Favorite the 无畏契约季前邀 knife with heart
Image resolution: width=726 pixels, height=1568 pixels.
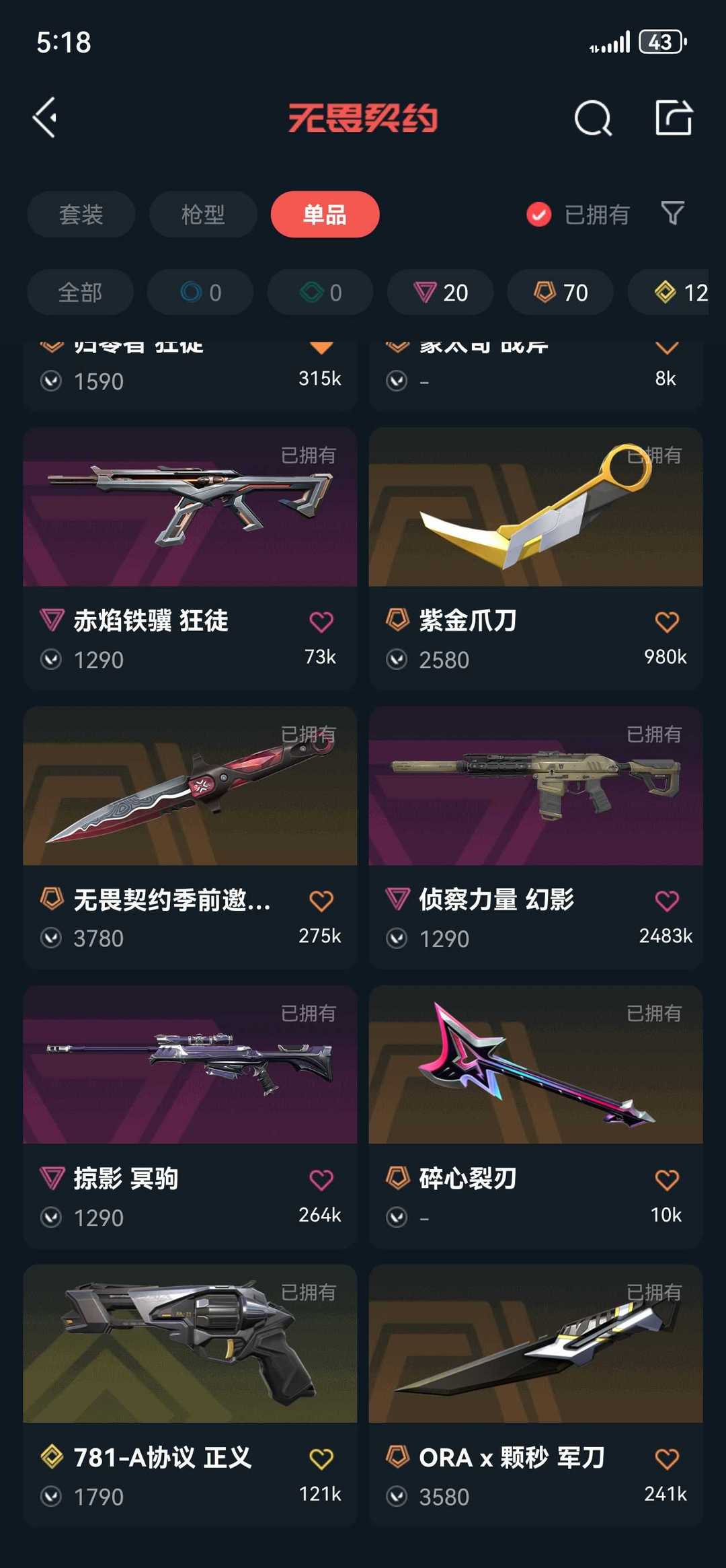click(321, 901)
